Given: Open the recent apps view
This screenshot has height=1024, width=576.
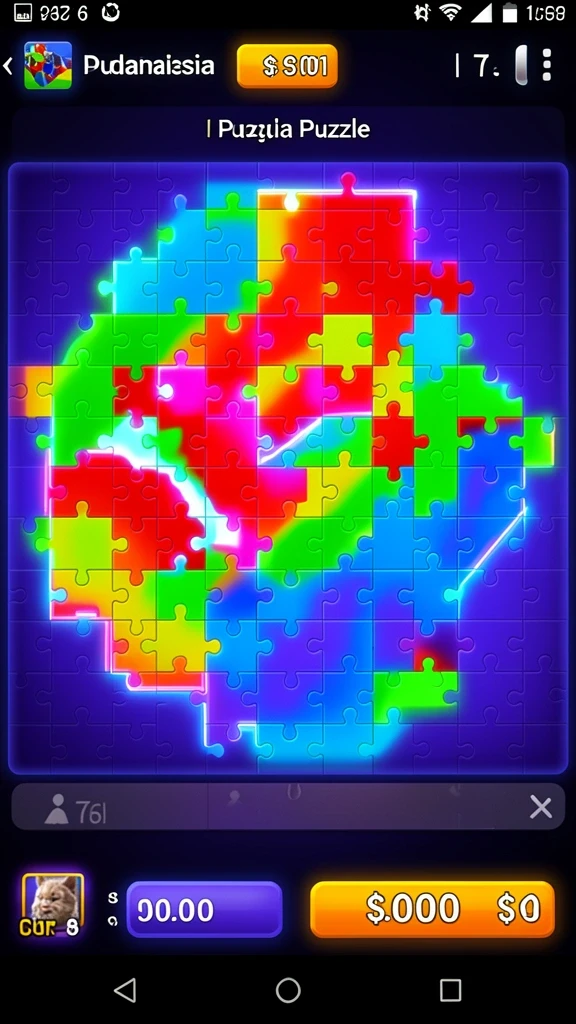Looking at the screenshot, I should pos(451,990).
